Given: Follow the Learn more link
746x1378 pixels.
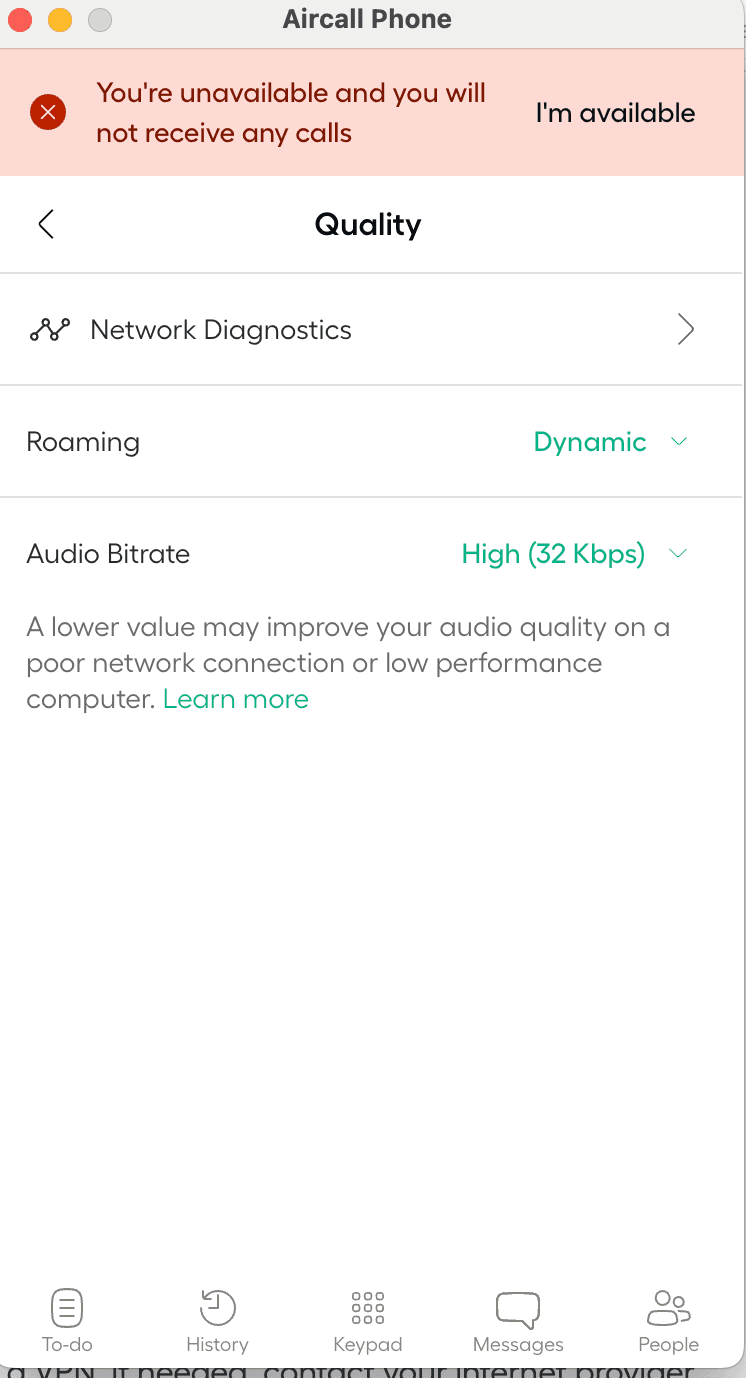Looking at the screenshot, I should tap(236, 699).
